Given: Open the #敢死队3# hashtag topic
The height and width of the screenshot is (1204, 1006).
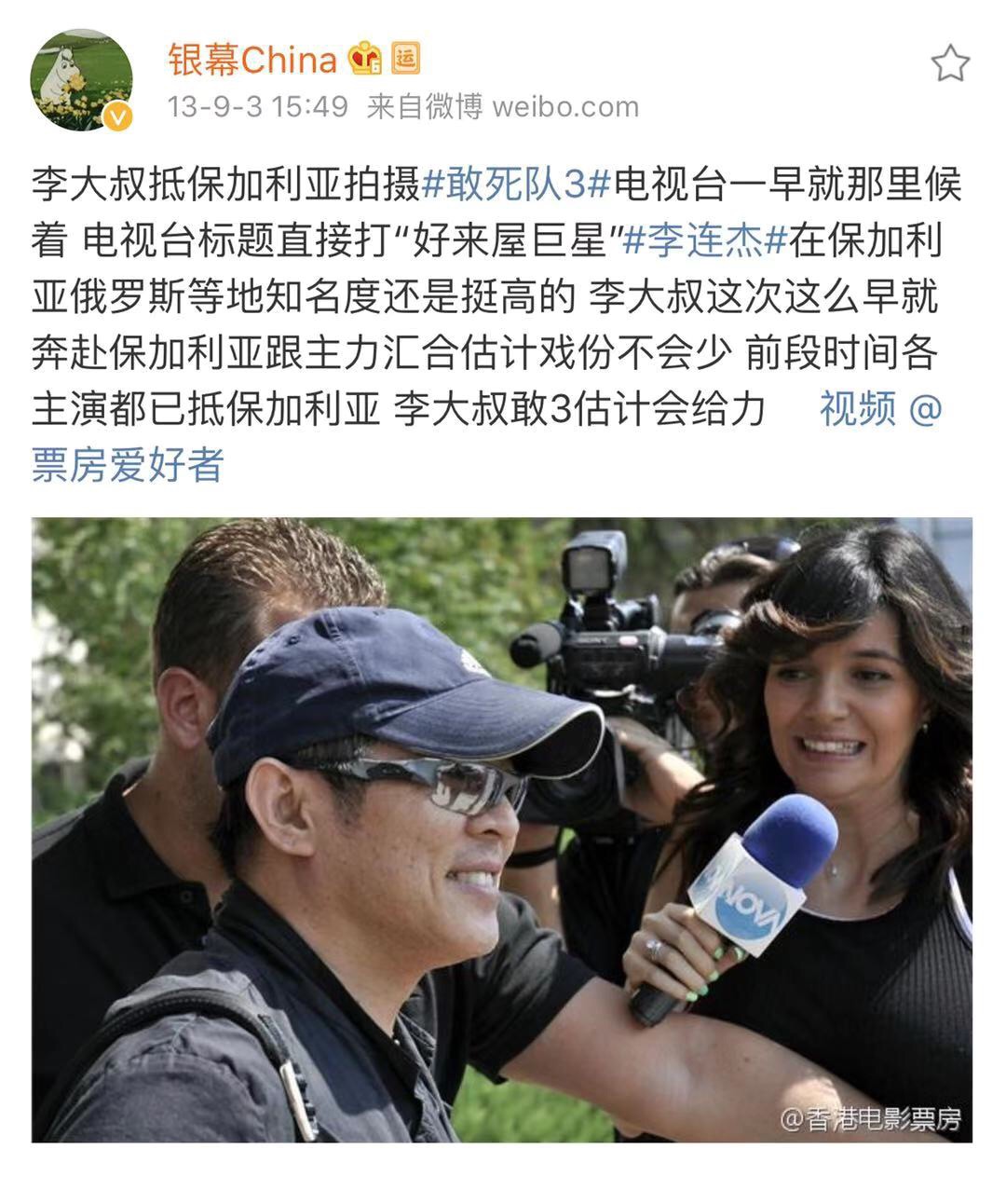Looking at the screenshot, I should tap(516, 185).
